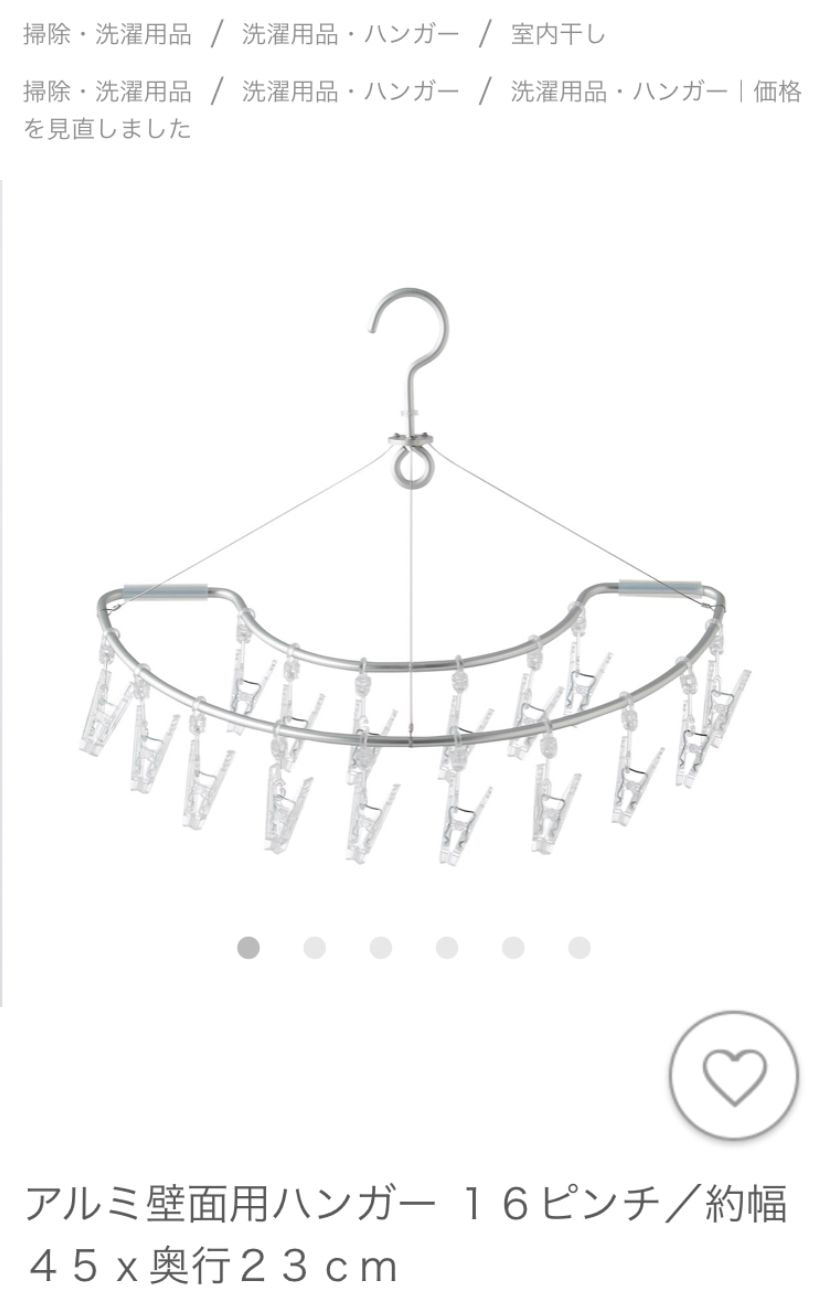Viewport: 828px width, 1304px height.
Task: Open the 室内干し breadcrumb link
Action: pos(558,35)
